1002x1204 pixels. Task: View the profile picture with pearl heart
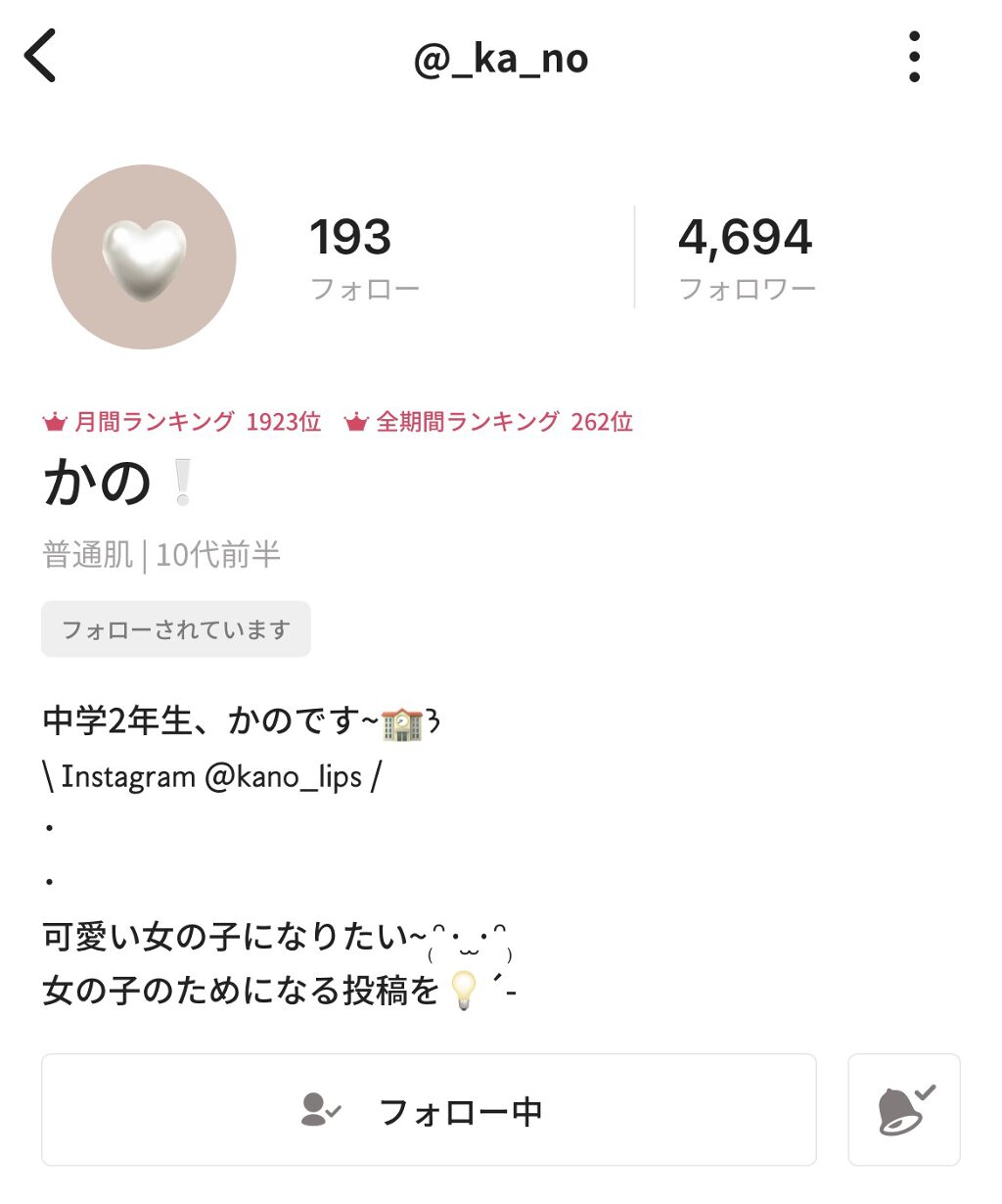(x=144, y=257)
